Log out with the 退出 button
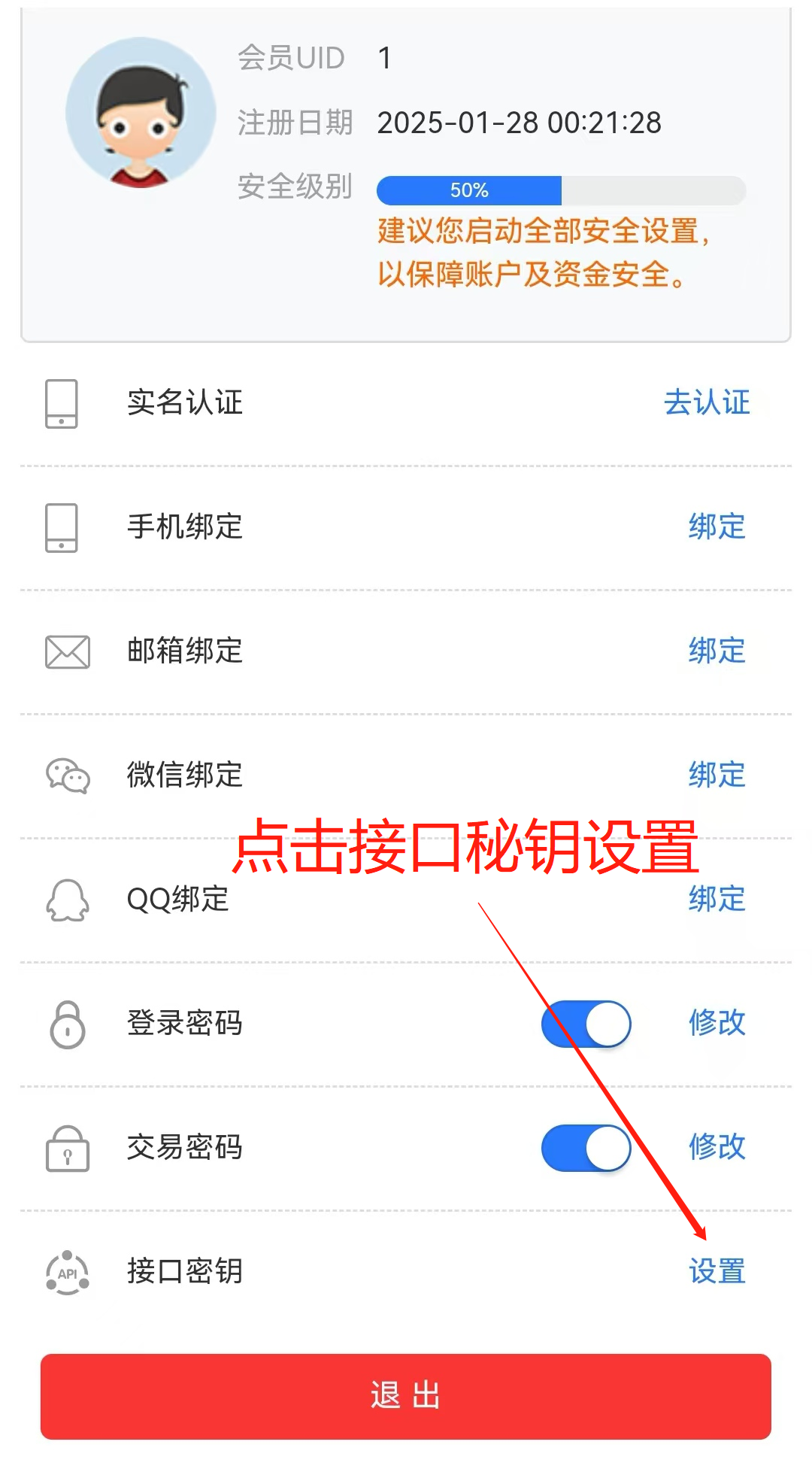The width and height of the screenshot is (812, 1463). coord(406,1396)
